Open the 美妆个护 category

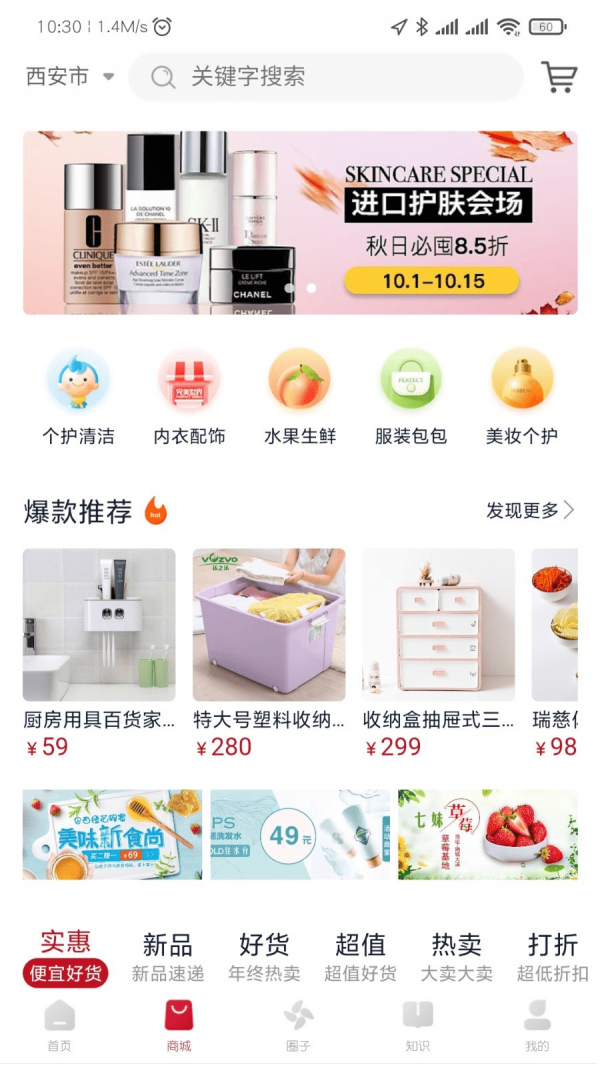pos(521,397)
